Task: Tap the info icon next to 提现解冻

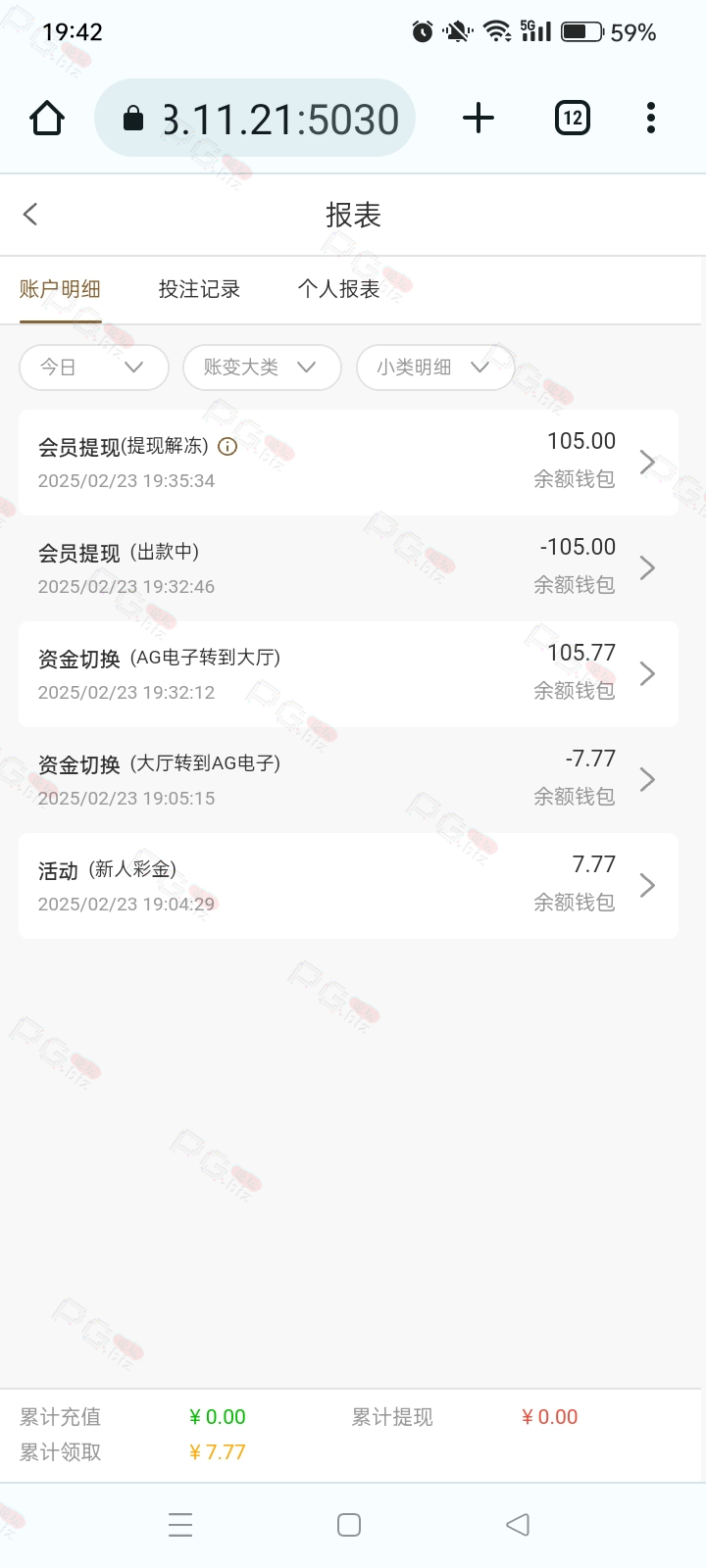Action: 227,447
